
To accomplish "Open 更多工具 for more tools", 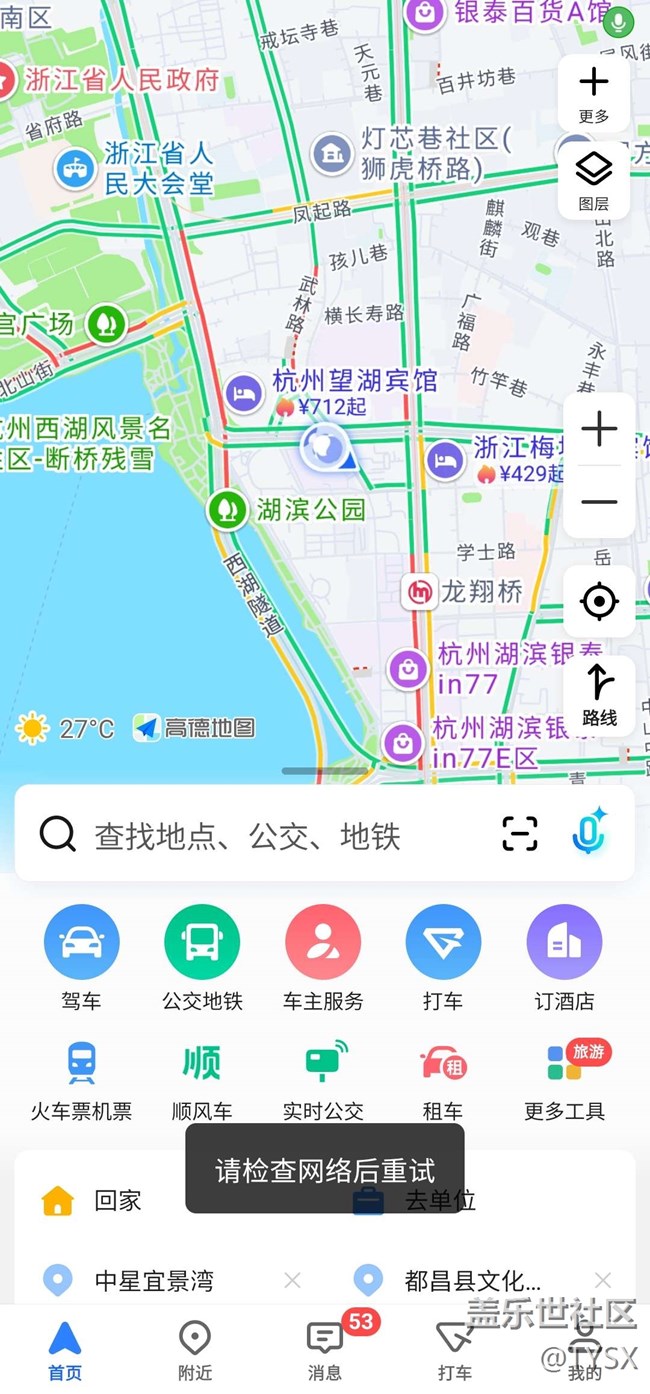I will click(x=564, y=1078).
